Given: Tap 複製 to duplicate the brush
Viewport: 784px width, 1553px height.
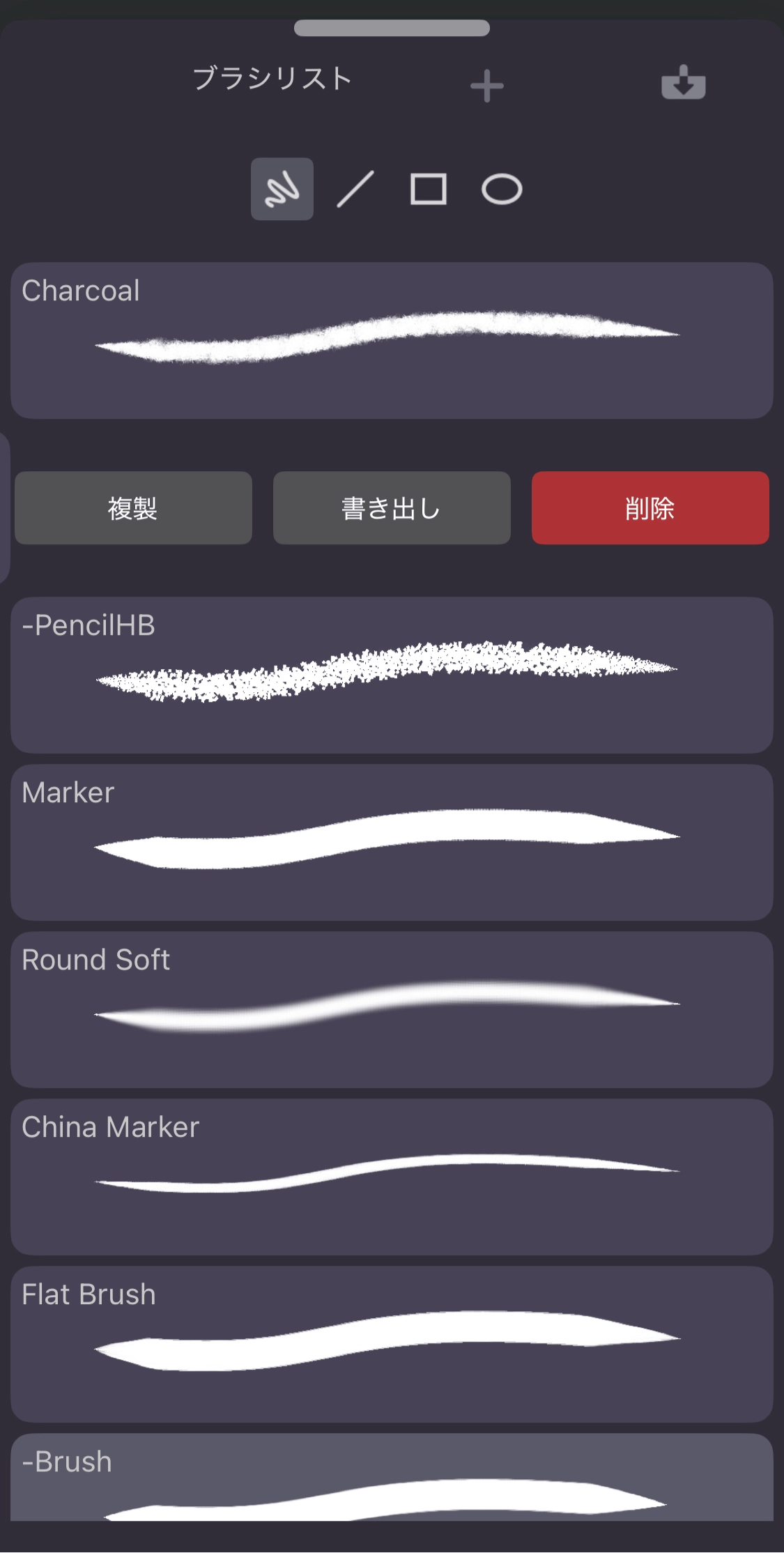Looking at the screenshot, I should coord(133,507).
